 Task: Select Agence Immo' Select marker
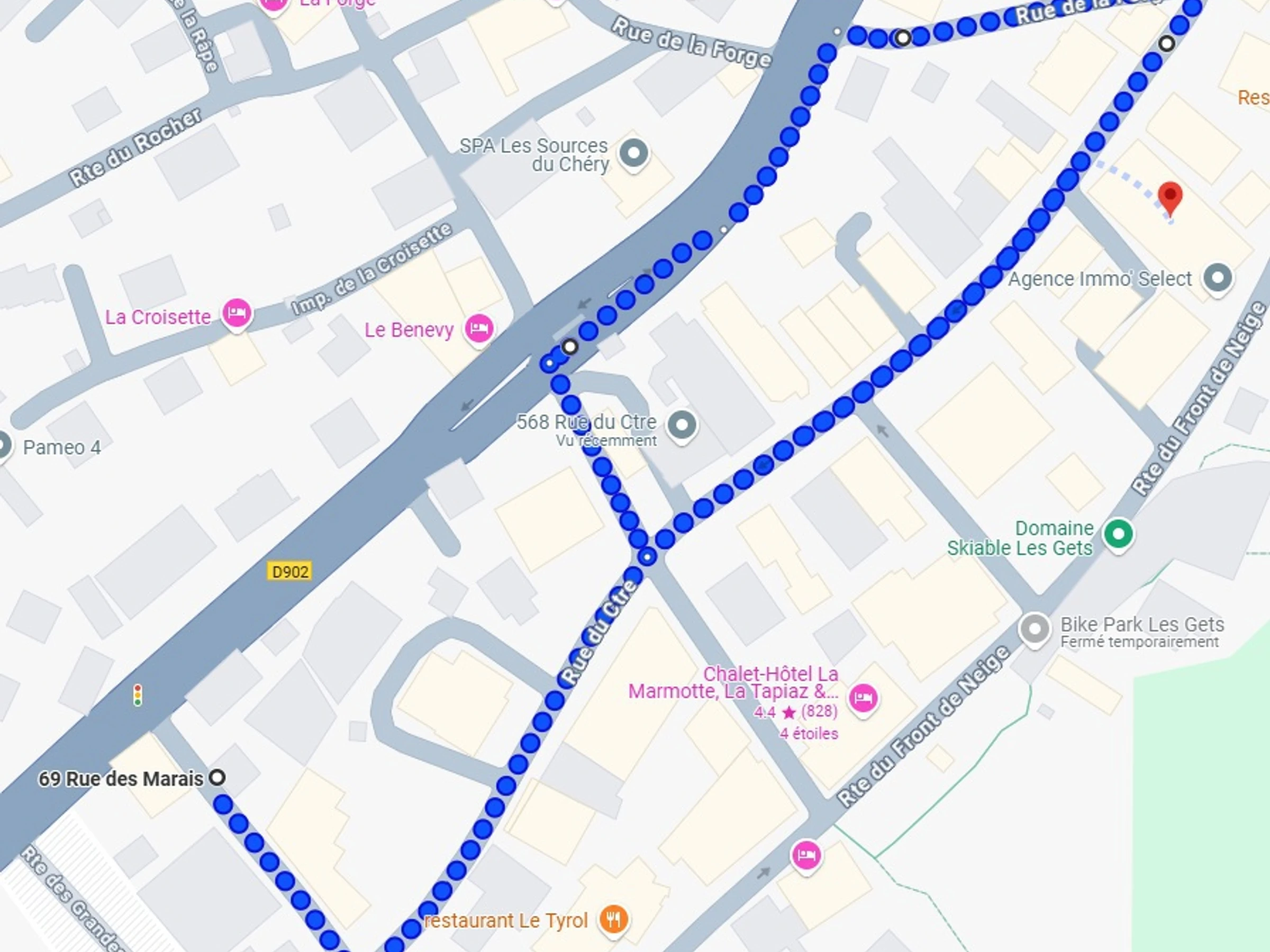[1218, 278]
